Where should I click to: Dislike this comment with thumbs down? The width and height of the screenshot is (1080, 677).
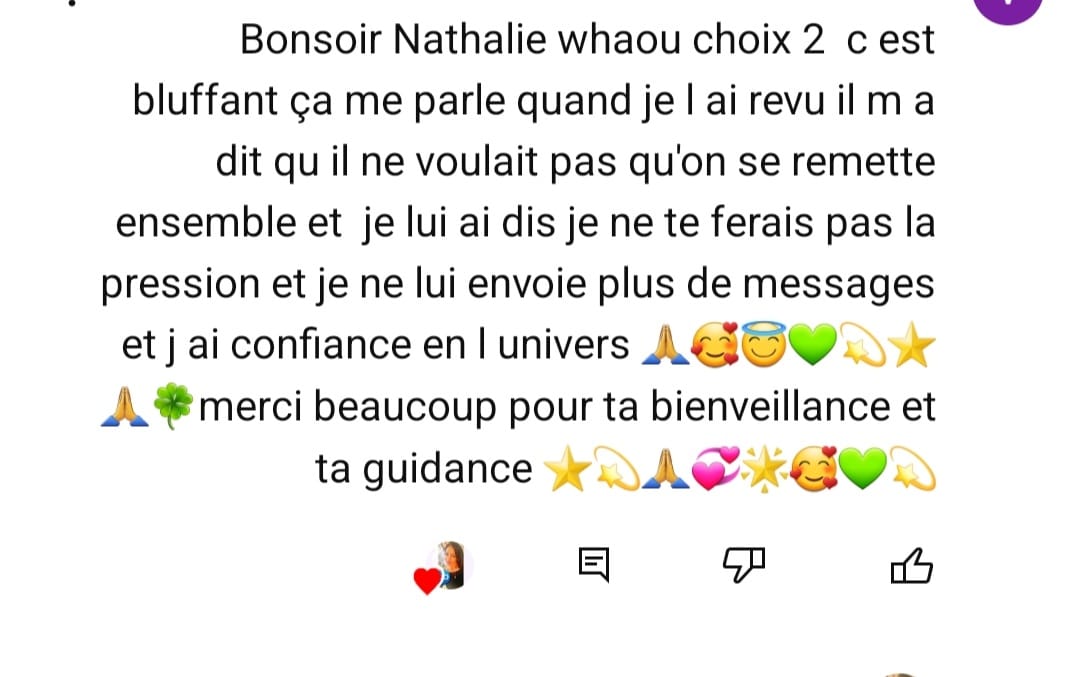click(x=743, y=566)
